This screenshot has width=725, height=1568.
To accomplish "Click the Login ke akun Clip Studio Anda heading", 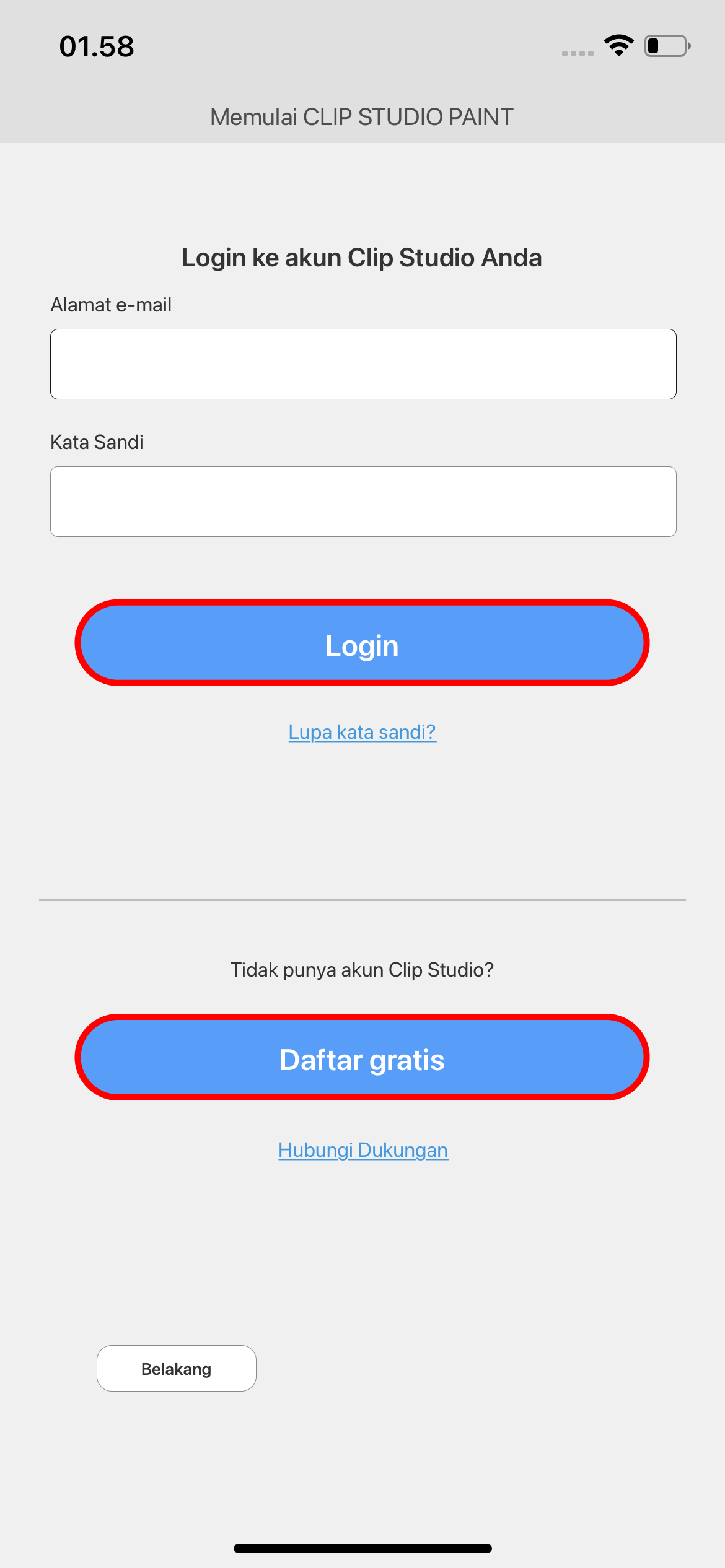I will (361, 257).
